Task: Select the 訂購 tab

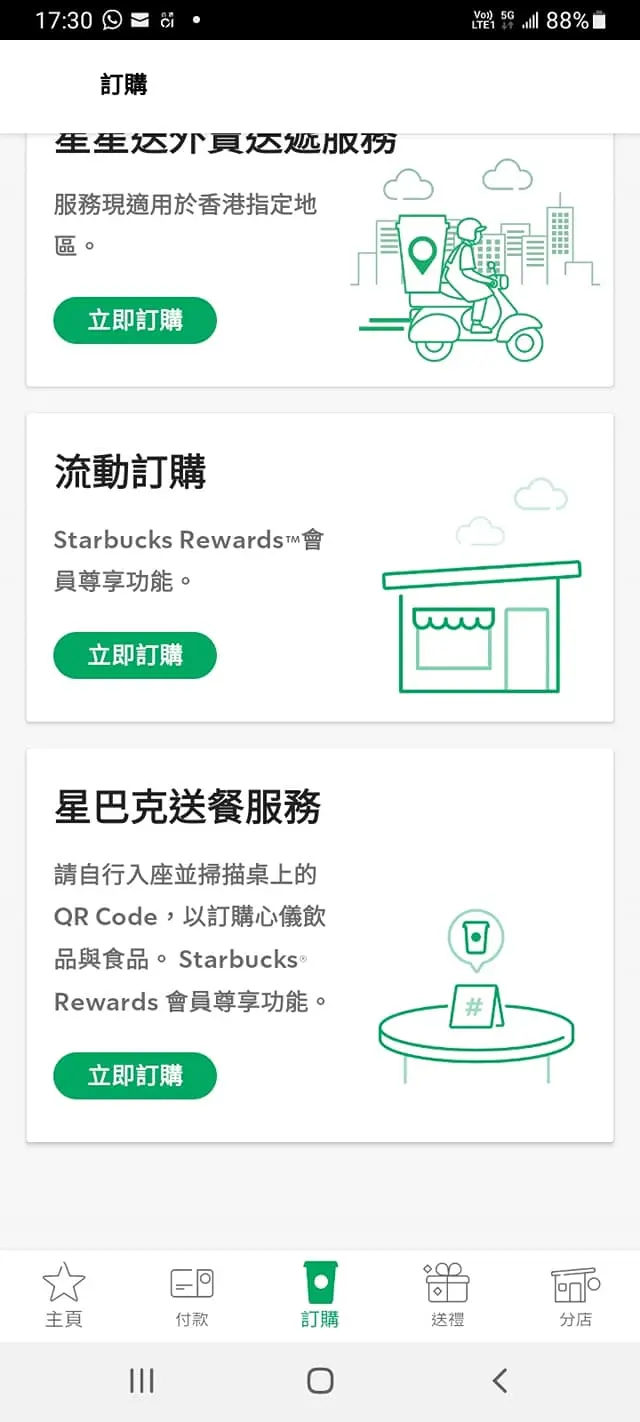Action: click(320, 1295)
